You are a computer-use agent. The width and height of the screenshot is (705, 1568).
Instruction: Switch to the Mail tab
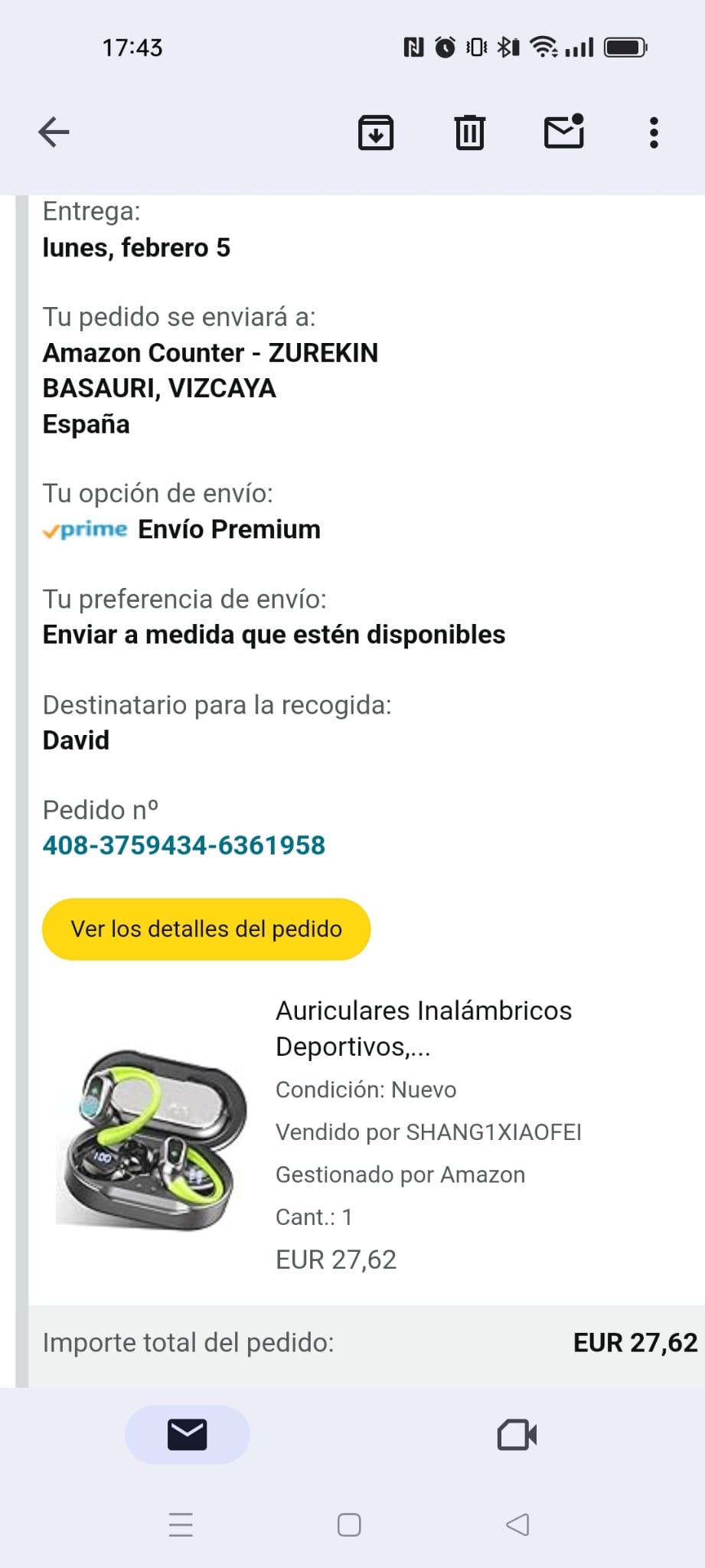pyautogui.click(x=187, y=1434)
